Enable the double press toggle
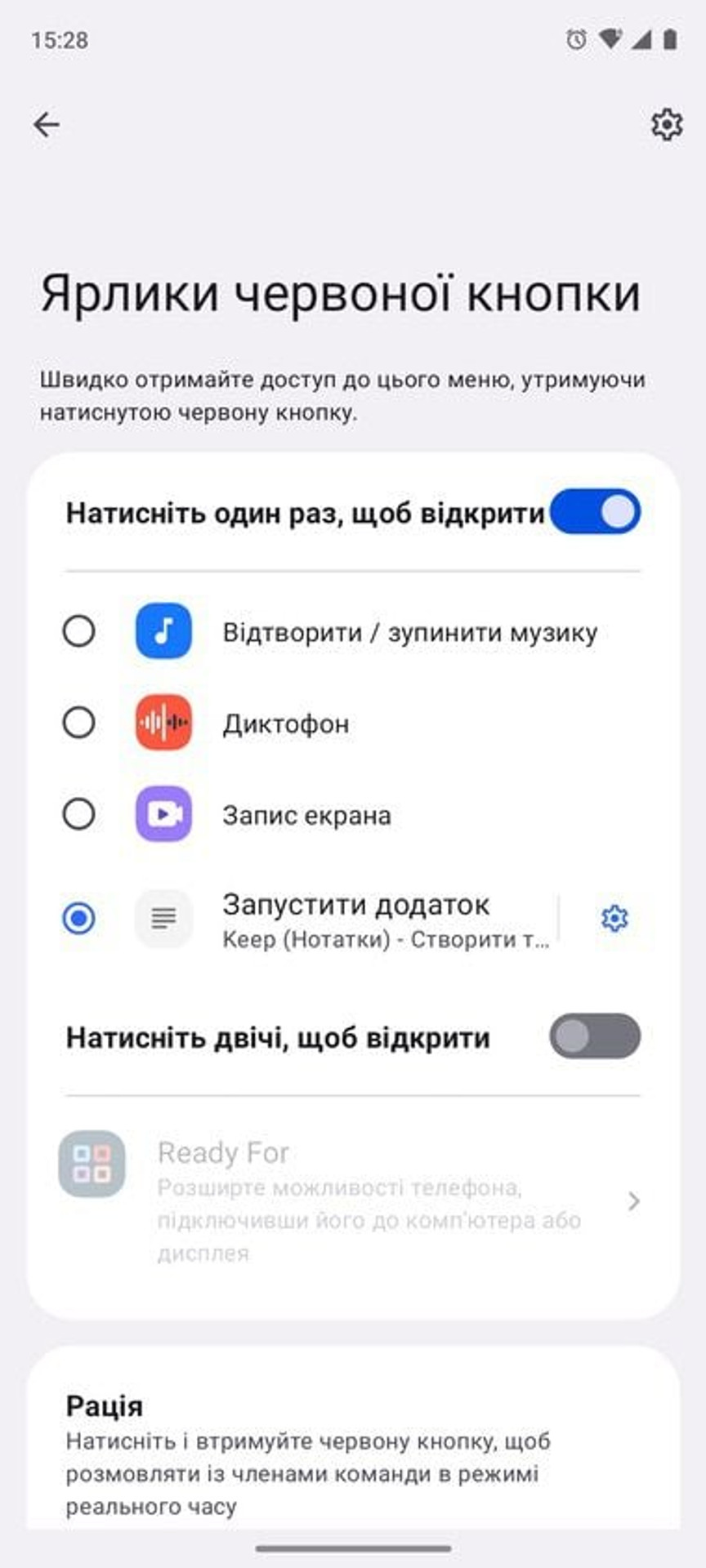 point(595,1036)
